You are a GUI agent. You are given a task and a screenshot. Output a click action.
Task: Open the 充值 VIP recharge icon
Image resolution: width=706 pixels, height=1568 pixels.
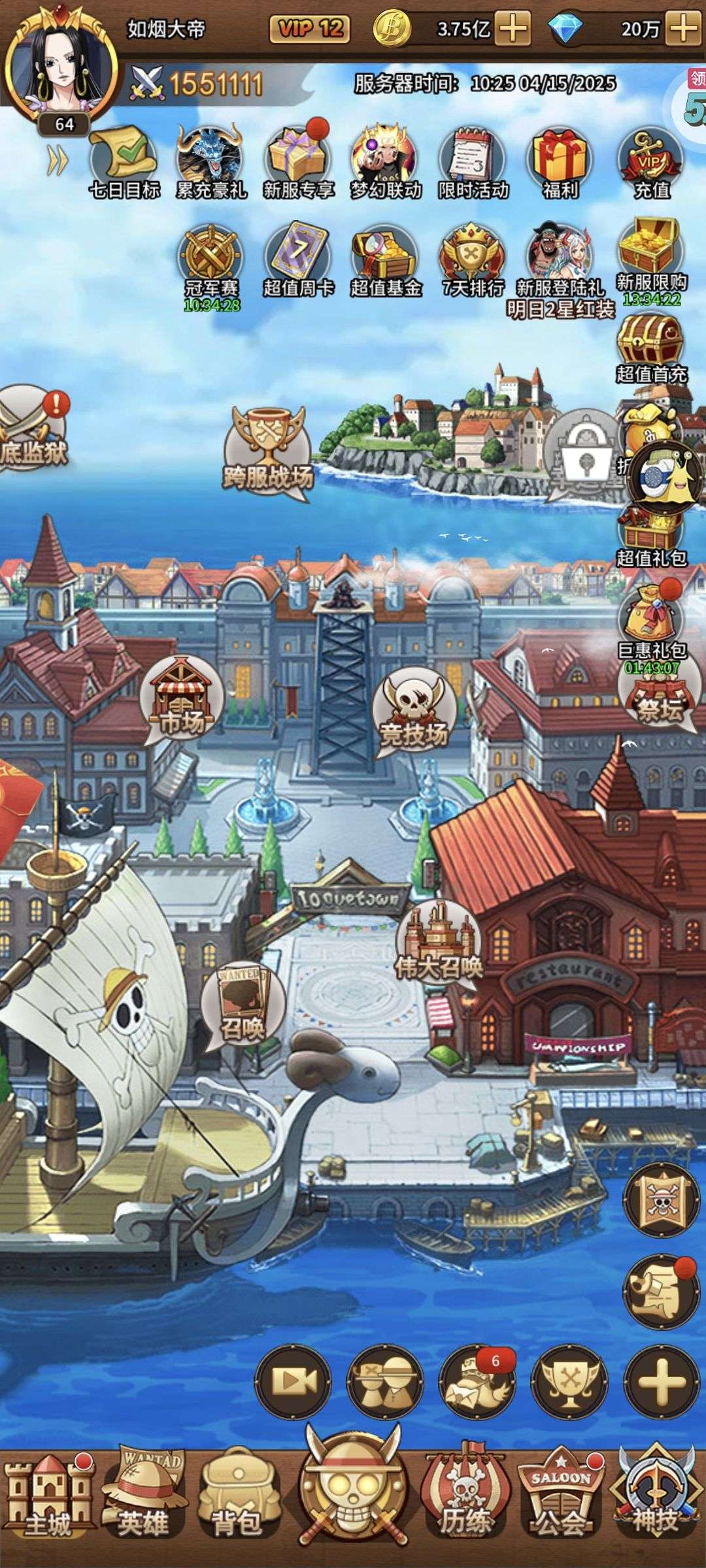[x=651, y=162]
